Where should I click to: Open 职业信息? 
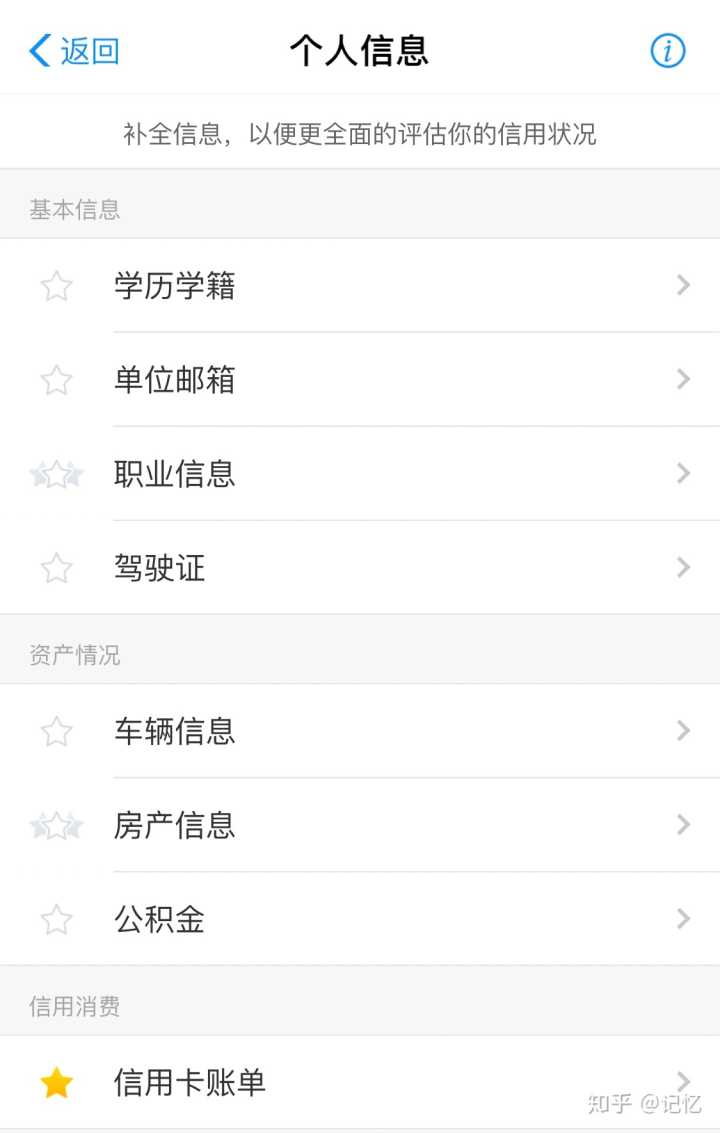click(x=360, y=474)
